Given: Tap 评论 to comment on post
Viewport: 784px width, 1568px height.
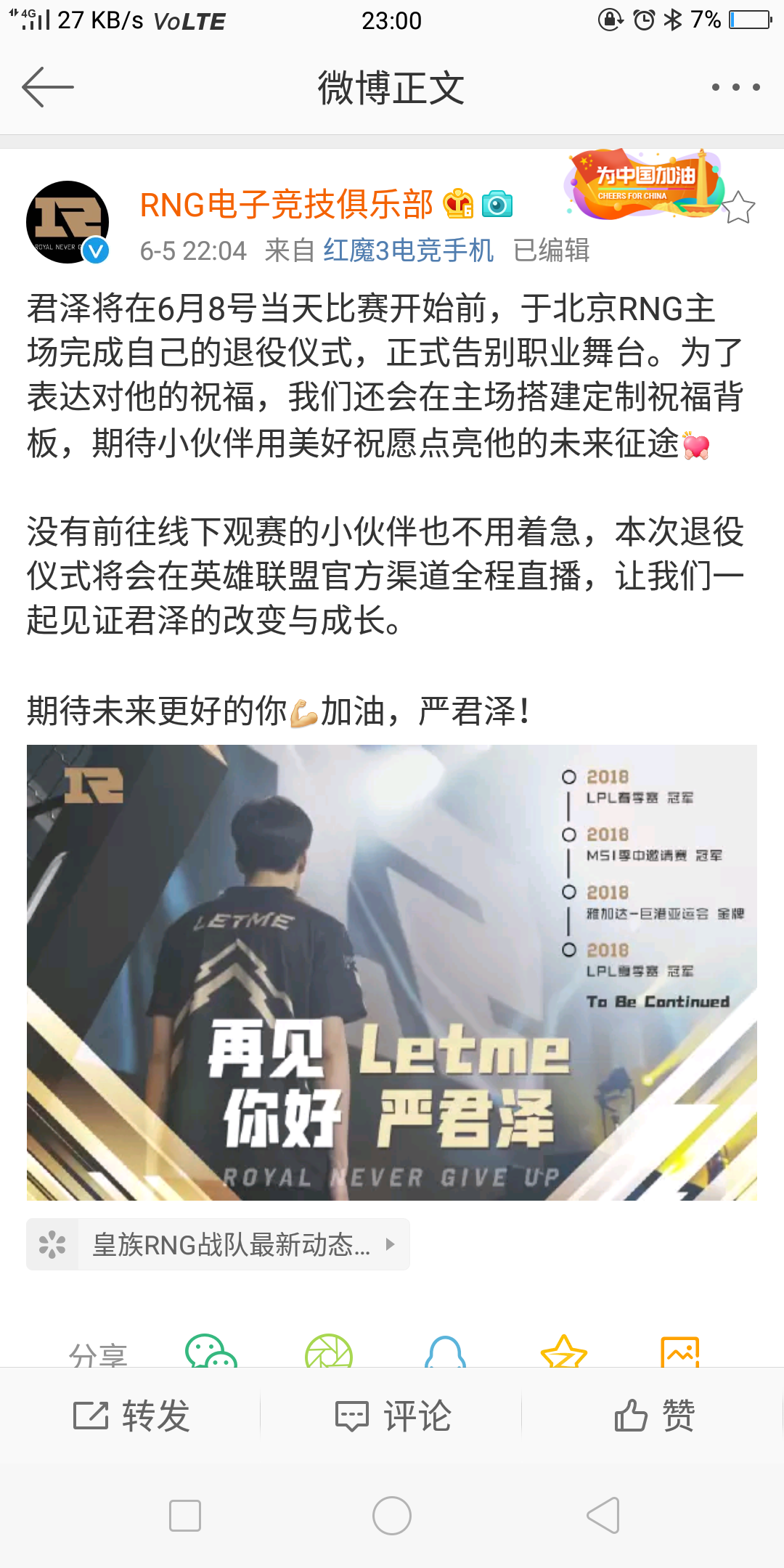Looking at the screenshot, I should (393, 1416).
